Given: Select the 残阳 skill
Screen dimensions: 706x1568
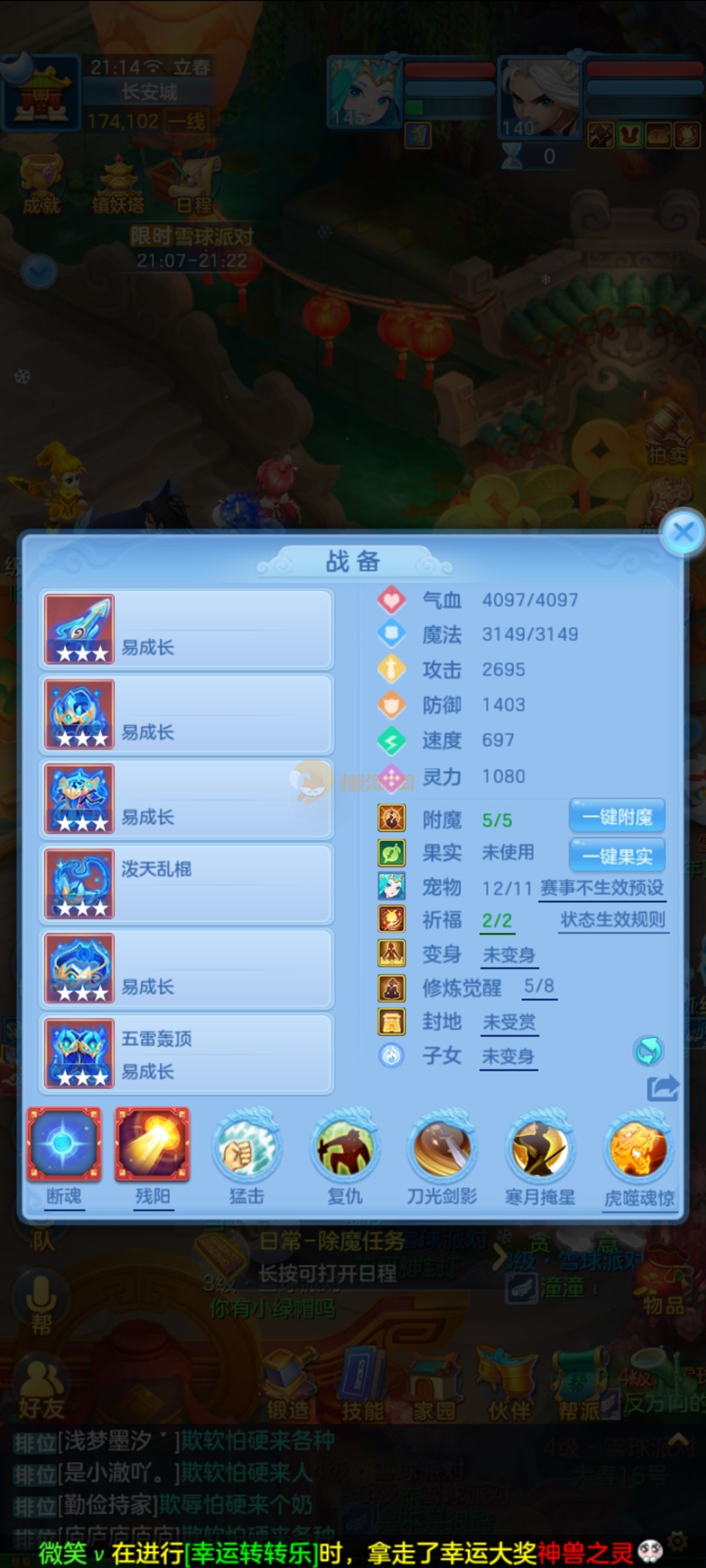Looking at the screenshot, I should (152, 1145).
